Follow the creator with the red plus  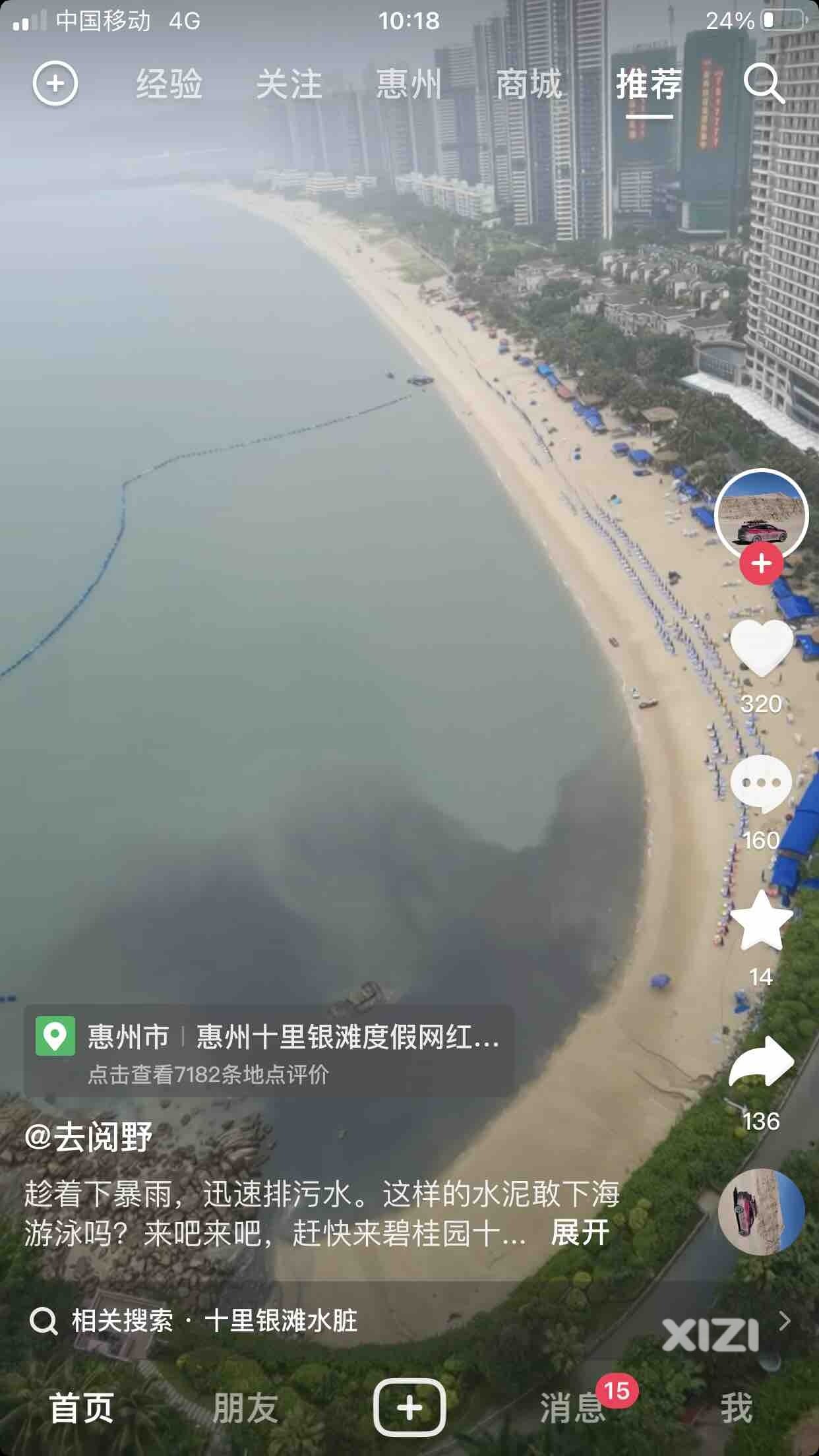pos(762,564)
